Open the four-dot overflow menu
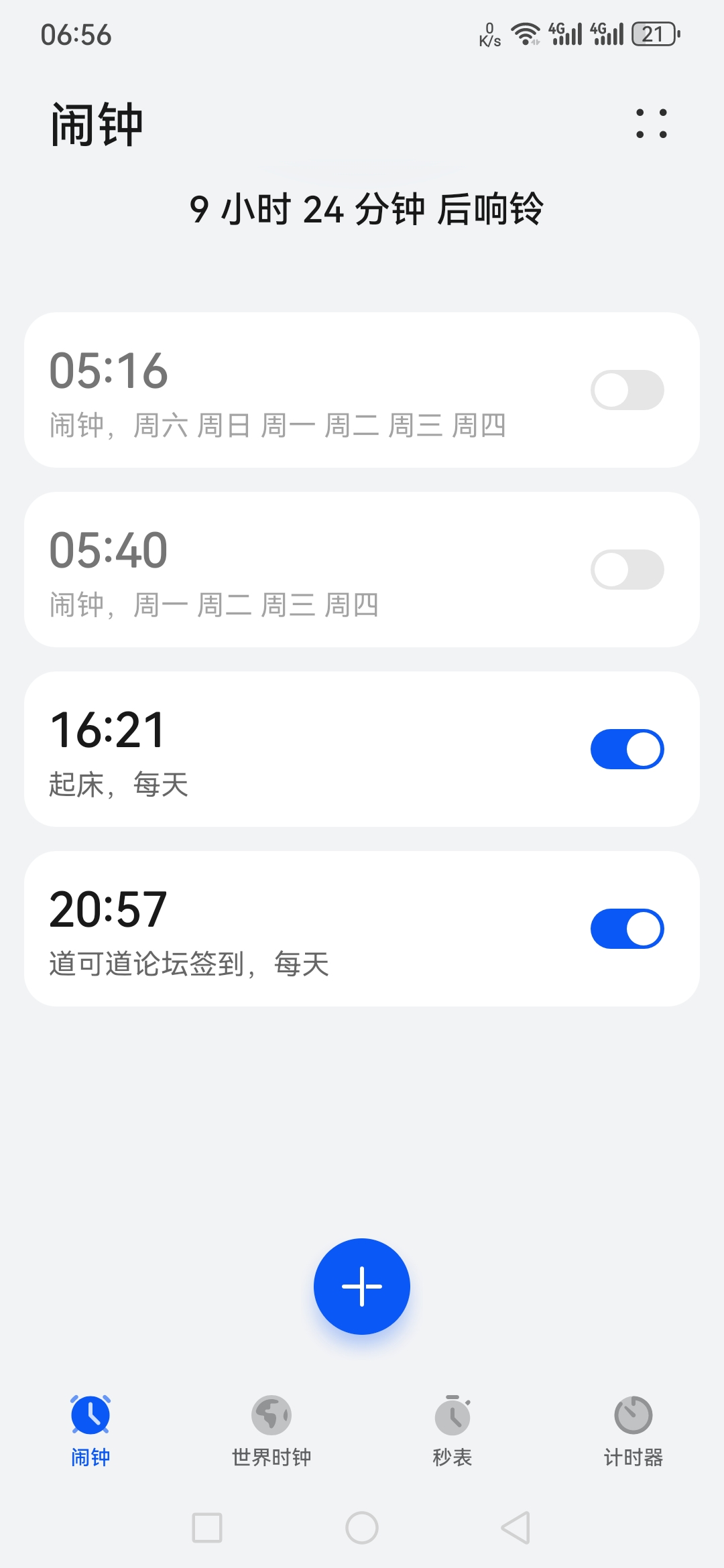The width and height of the screenshot is (724, 1568). tap(651, 124)
